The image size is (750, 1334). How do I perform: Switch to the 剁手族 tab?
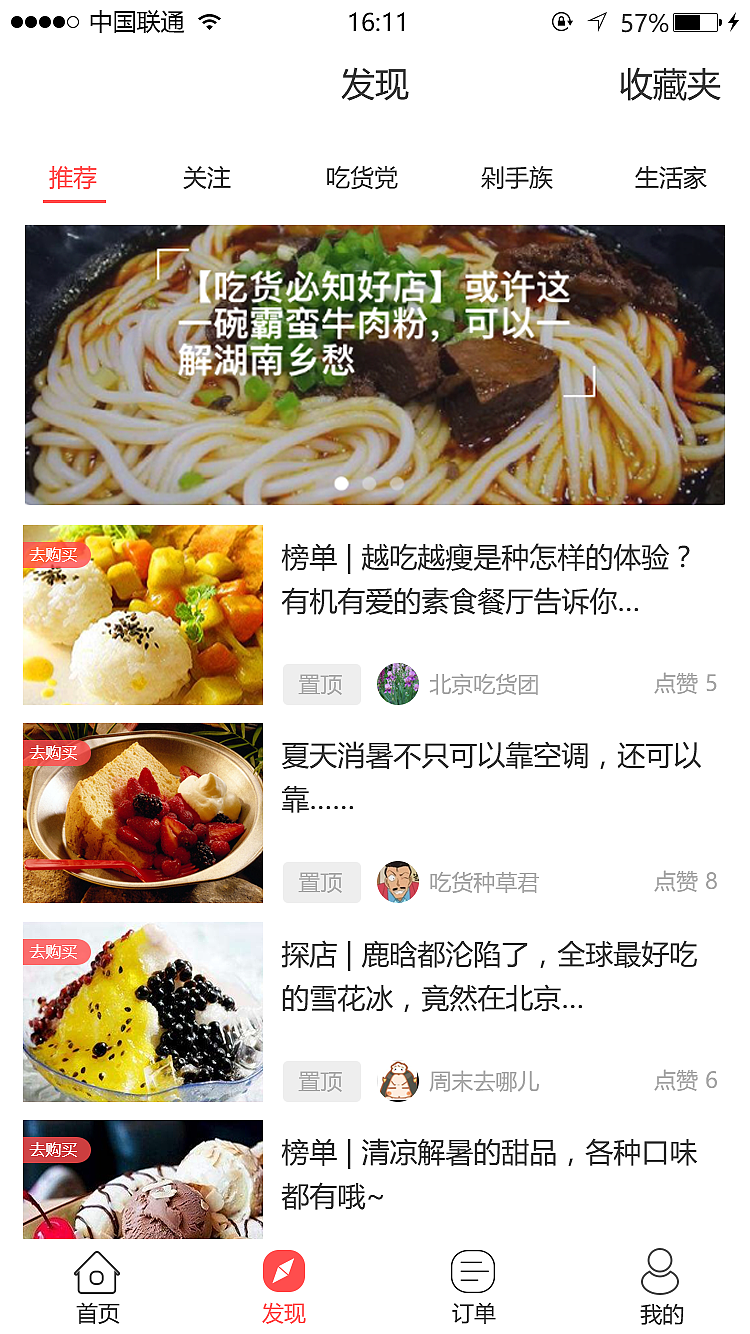[517, 178]
